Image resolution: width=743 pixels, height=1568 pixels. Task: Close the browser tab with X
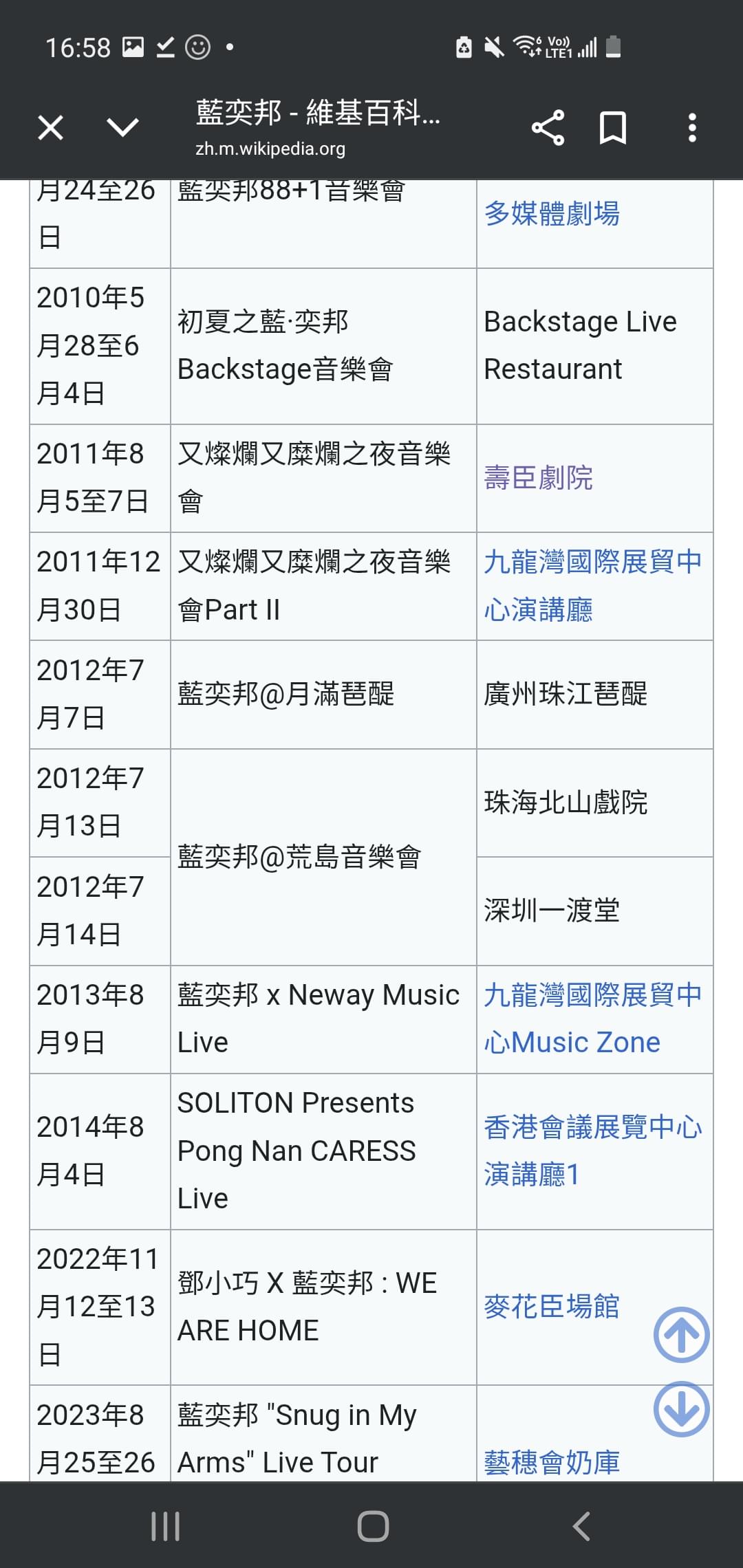[x=51, y=128]
